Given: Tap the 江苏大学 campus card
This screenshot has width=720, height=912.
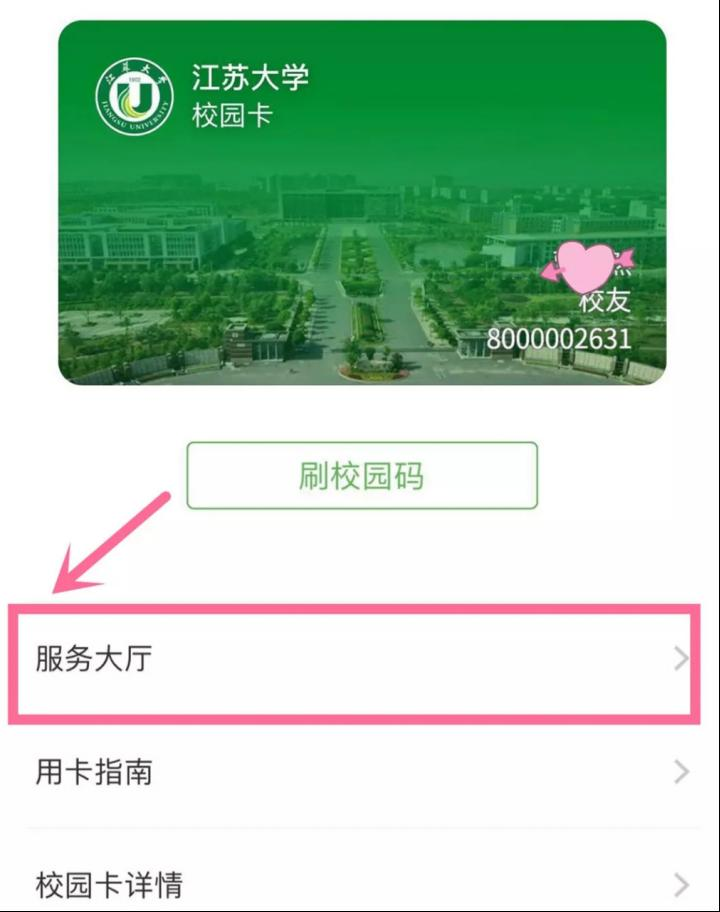Looking at the screenshot, I should coord(362,203).
